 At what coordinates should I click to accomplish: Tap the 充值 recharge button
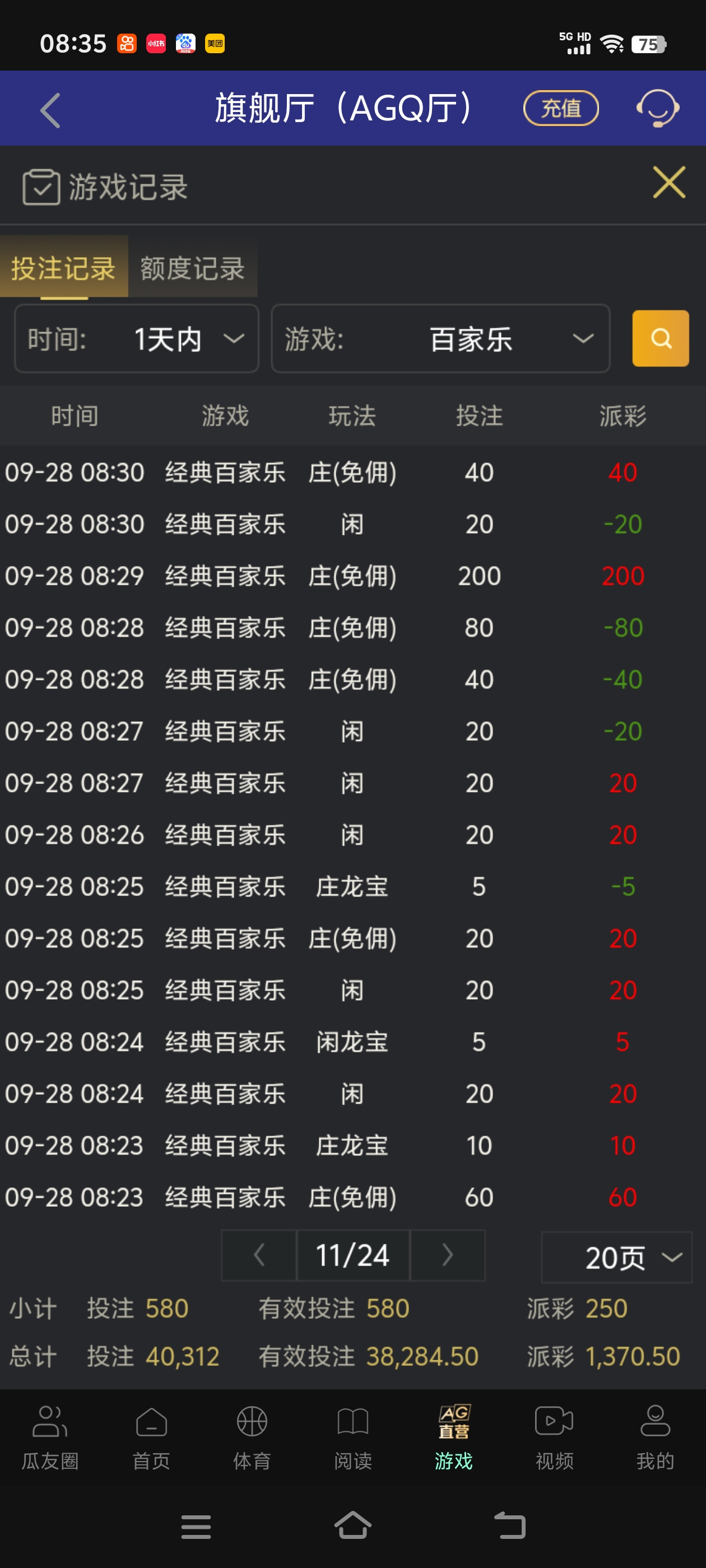(x=560, y=108)
